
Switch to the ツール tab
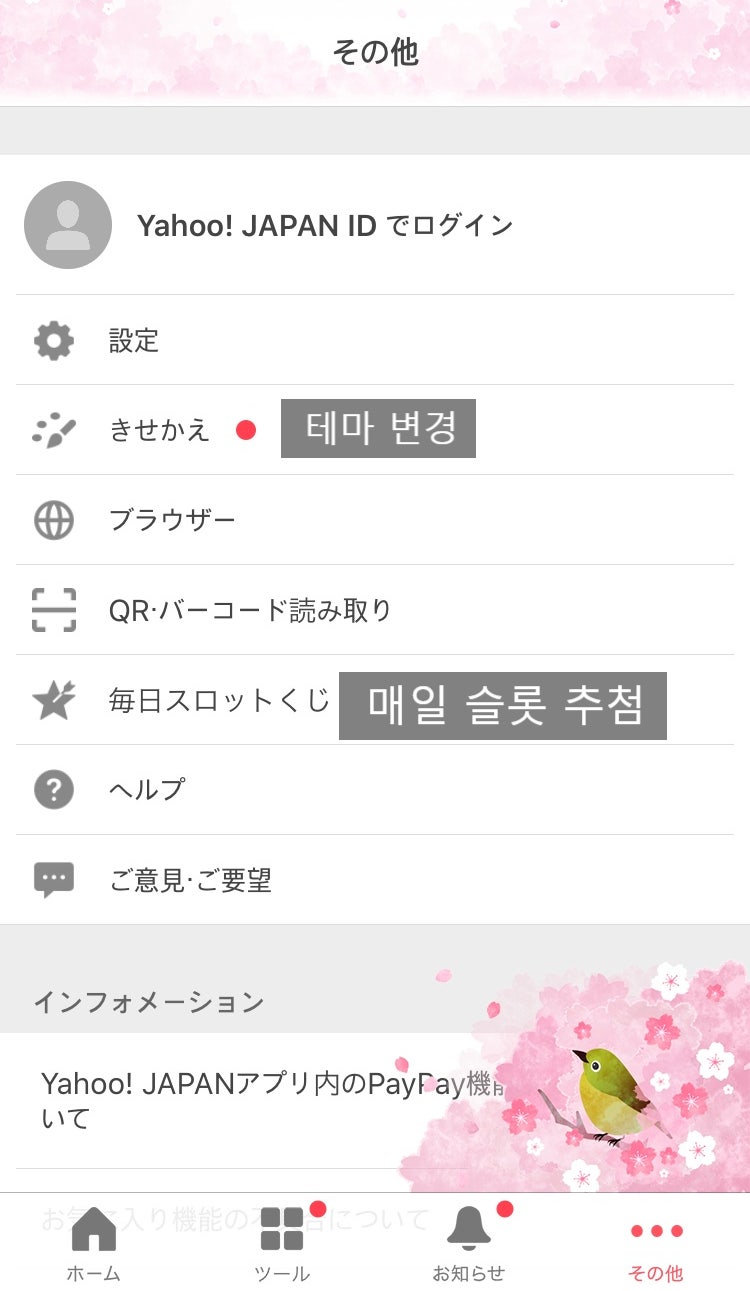(x=281, y=1243)
